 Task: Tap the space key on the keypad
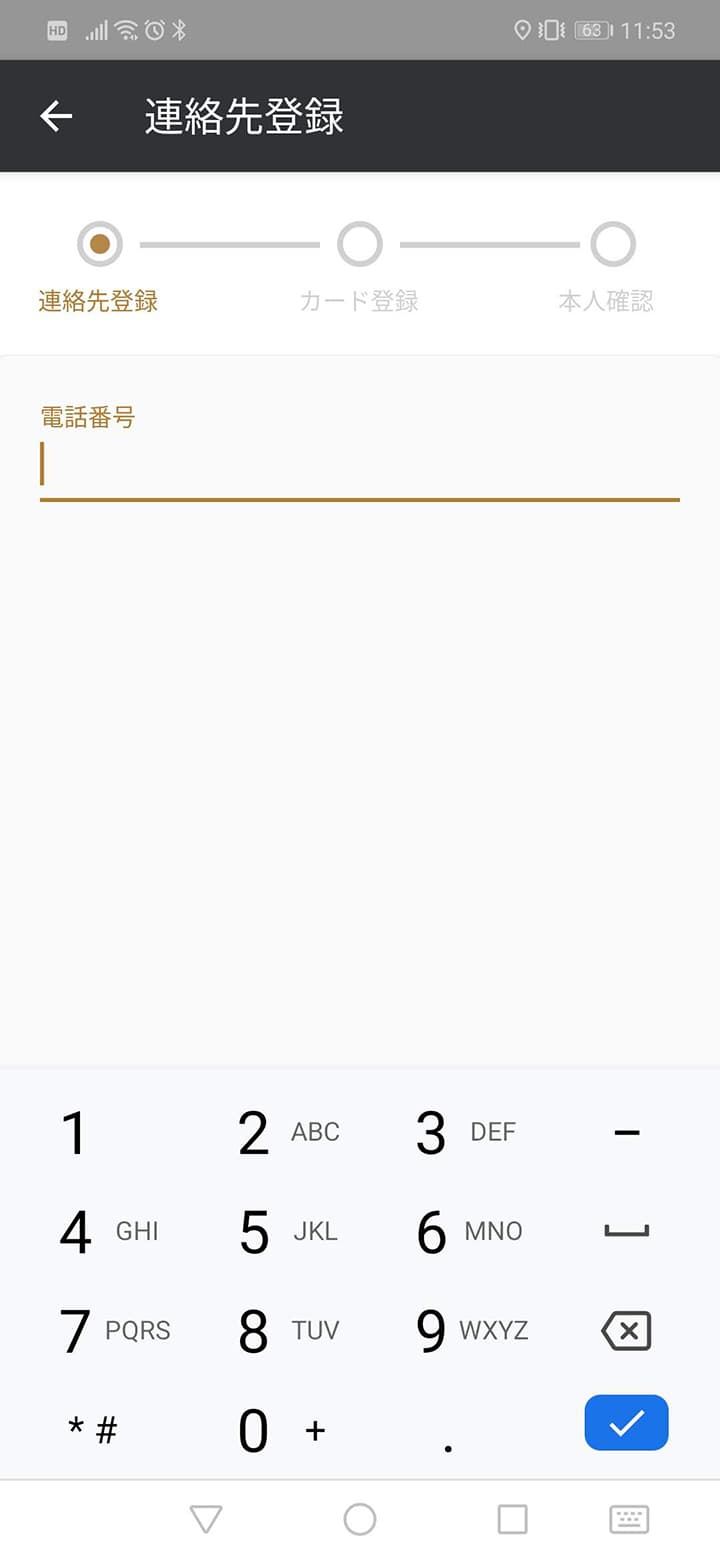(626, 1231)
